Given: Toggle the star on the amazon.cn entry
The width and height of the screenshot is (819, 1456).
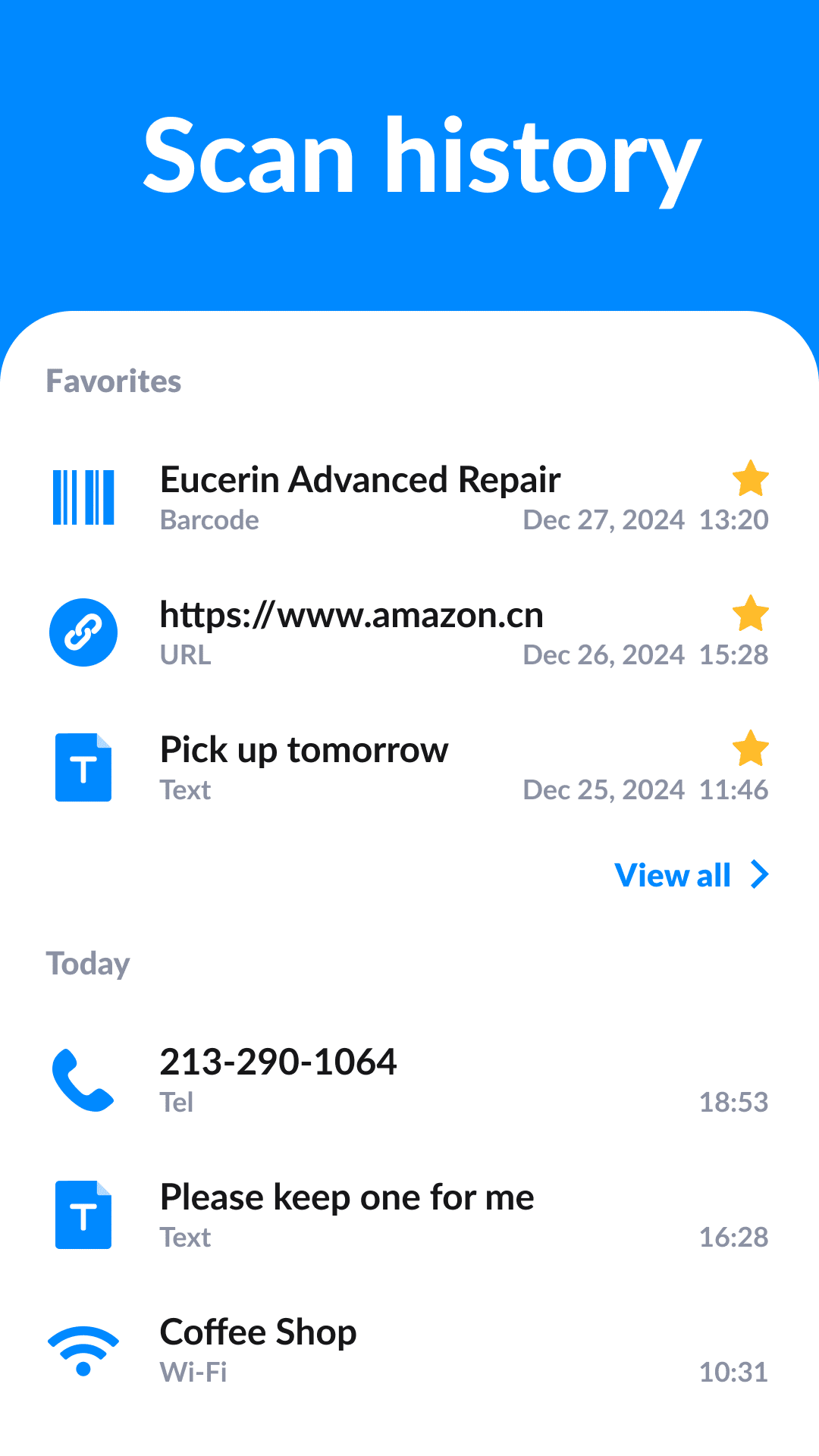Looking at the screenshot, I should 749,614.
